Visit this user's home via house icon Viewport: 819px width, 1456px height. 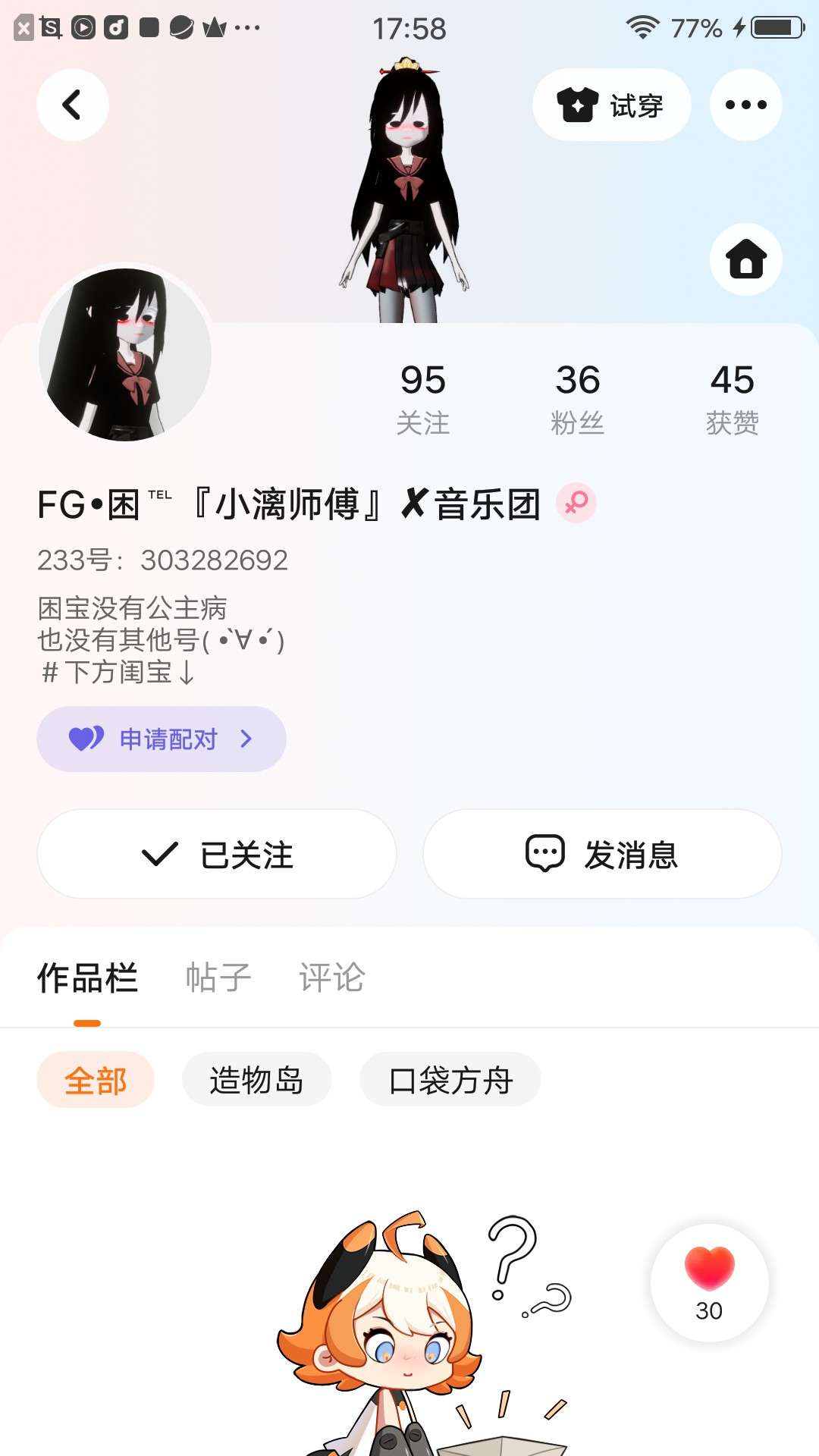(x=745, y=259)
